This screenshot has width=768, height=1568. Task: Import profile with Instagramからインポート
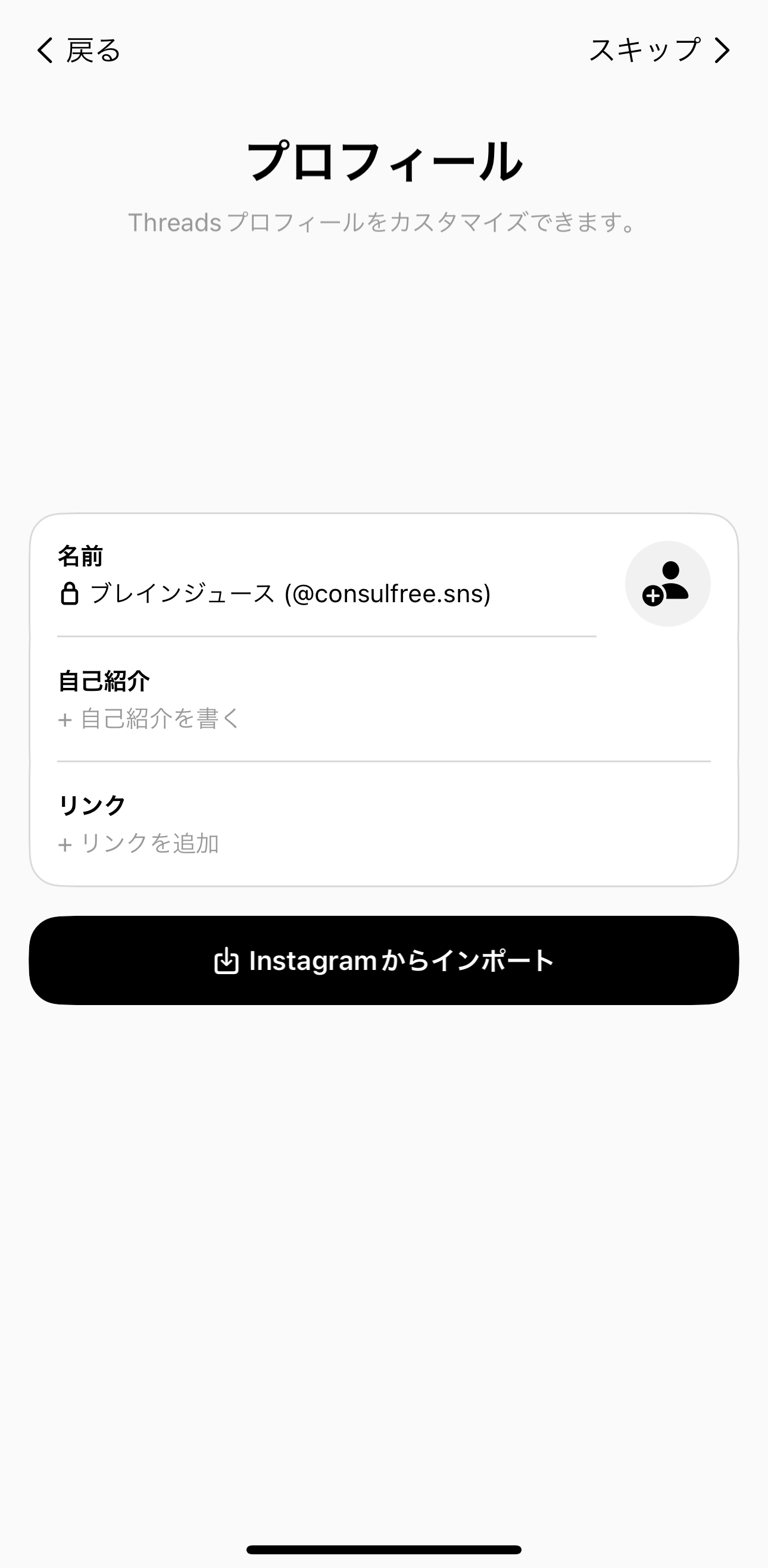[383, 960]
